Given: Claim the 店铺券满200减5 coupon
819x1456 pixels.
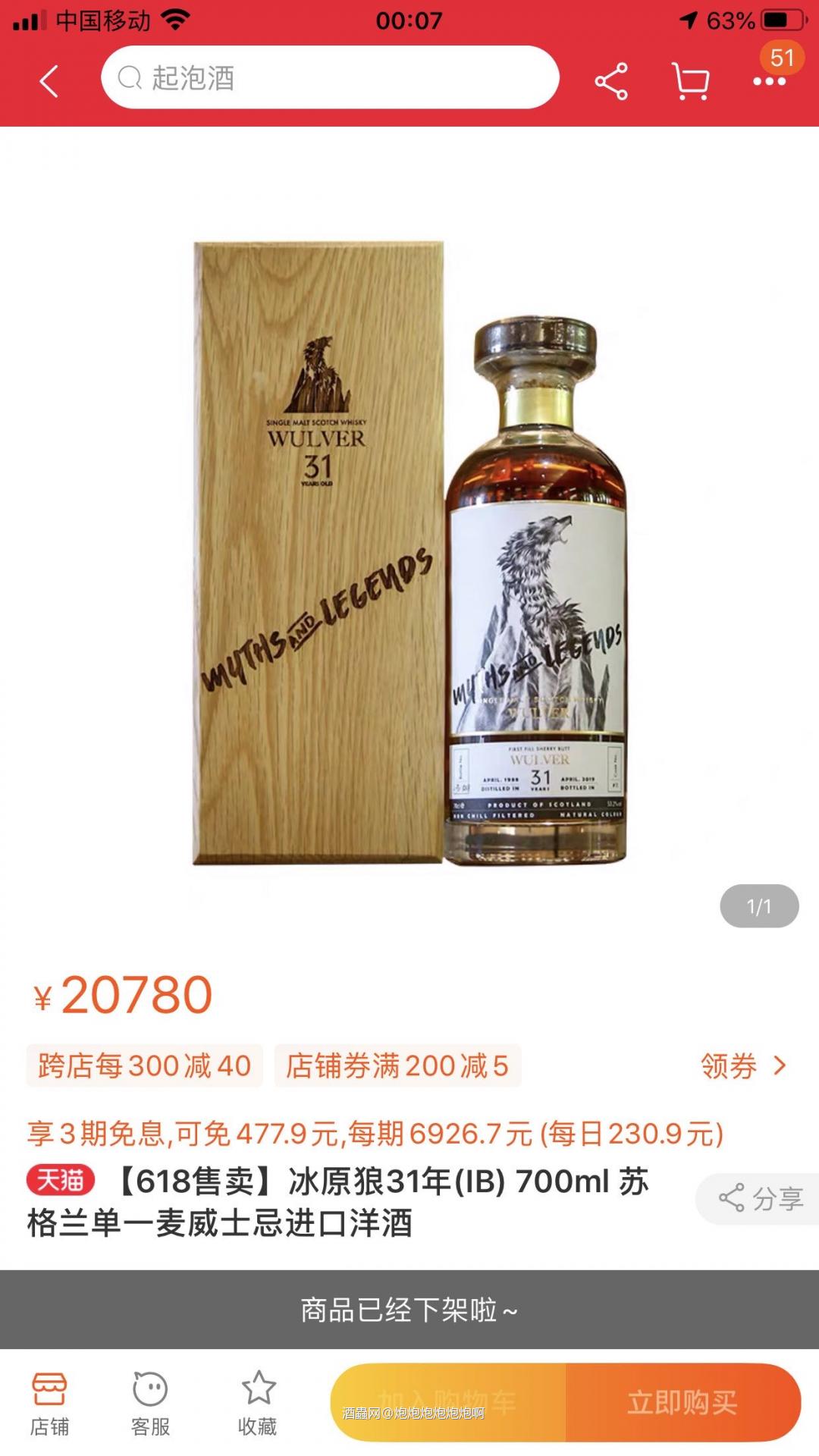Looking at the screenshot, I should (394, 1065).
